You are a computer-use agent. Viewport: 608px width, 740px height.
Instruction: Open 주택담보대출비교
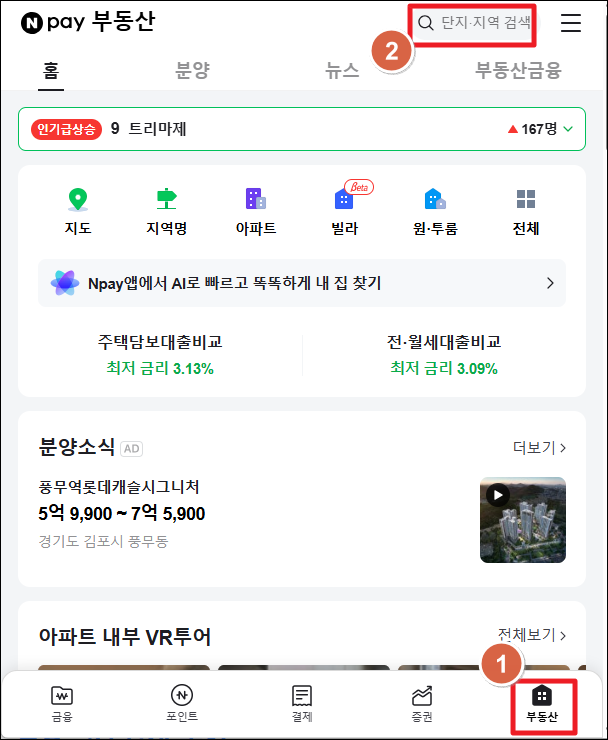(x=160, y=355)
